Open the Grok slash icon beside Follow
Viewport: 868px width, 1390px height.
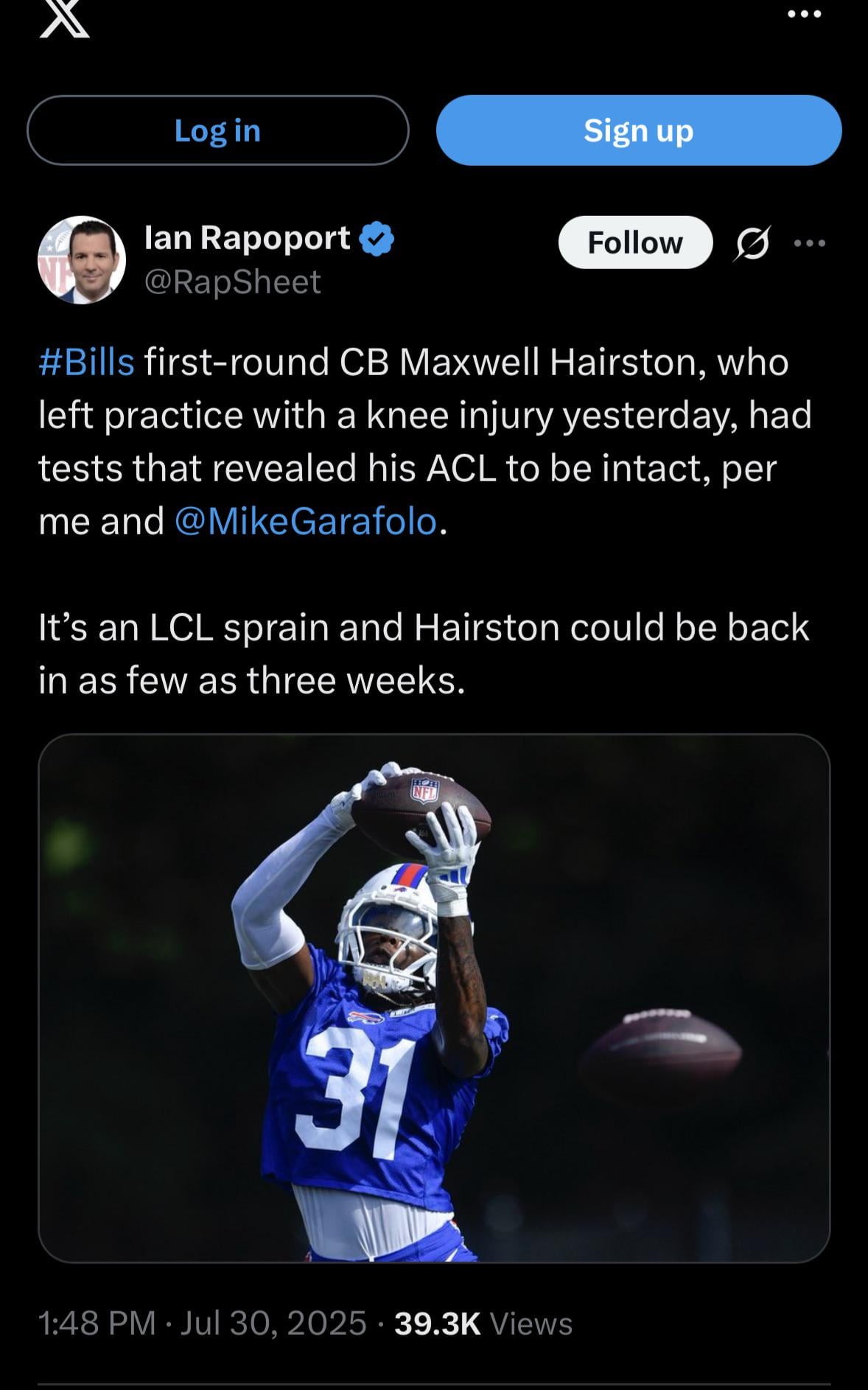click(x=752, y=242)
